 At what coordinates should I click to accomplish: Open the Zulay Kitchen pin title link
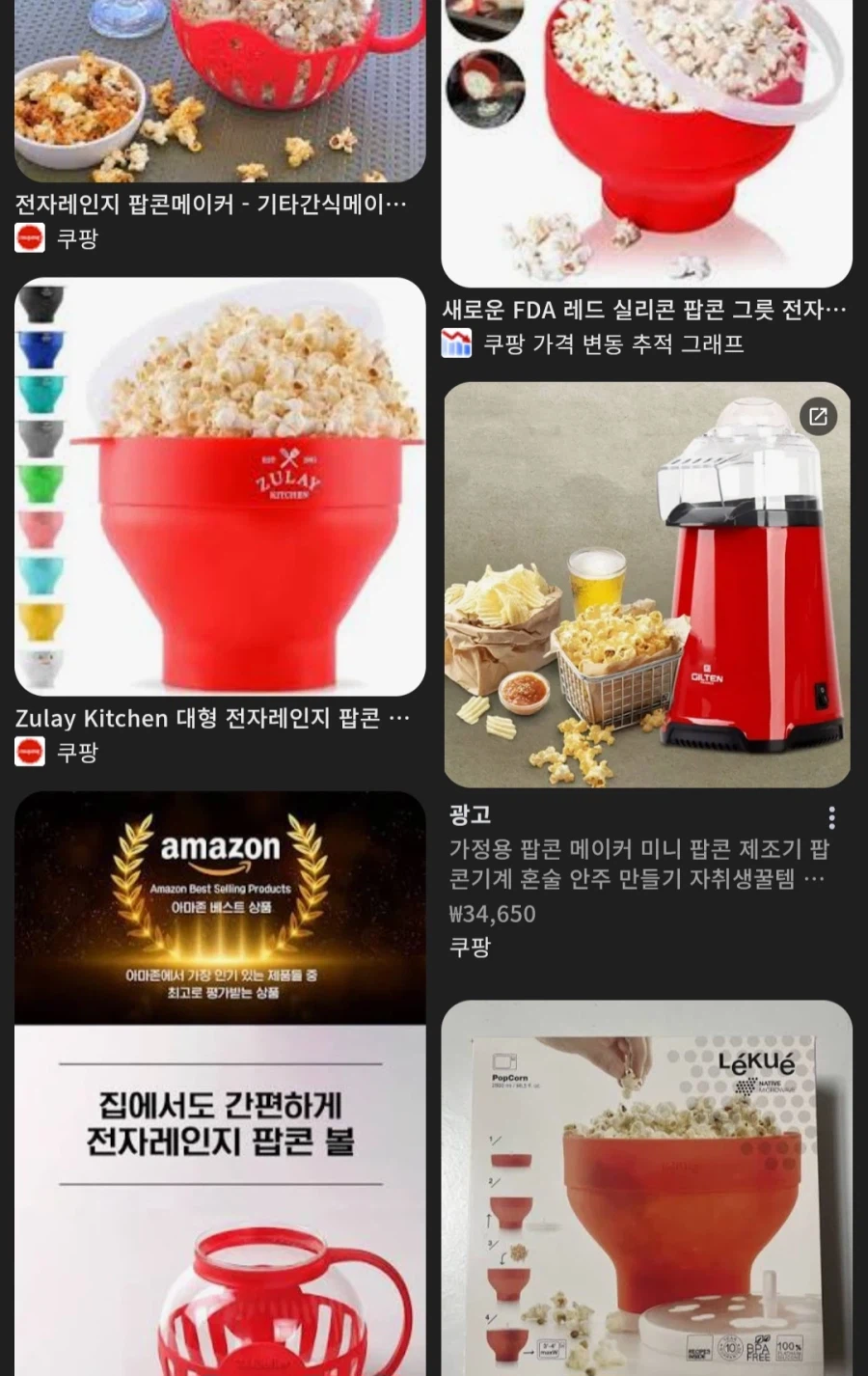click(x=193, y=718)
